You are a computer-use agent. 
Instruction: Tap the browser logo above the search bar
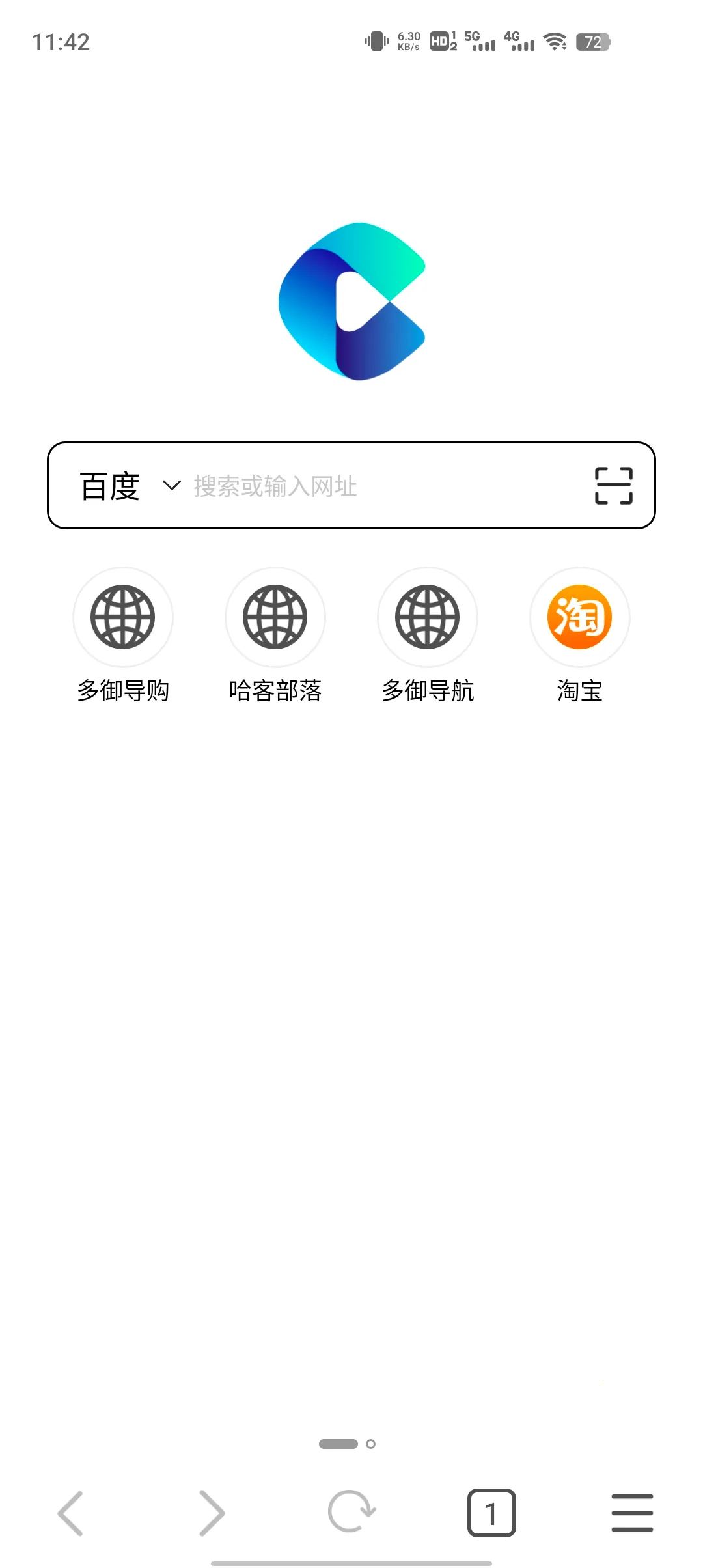point(350,300)
